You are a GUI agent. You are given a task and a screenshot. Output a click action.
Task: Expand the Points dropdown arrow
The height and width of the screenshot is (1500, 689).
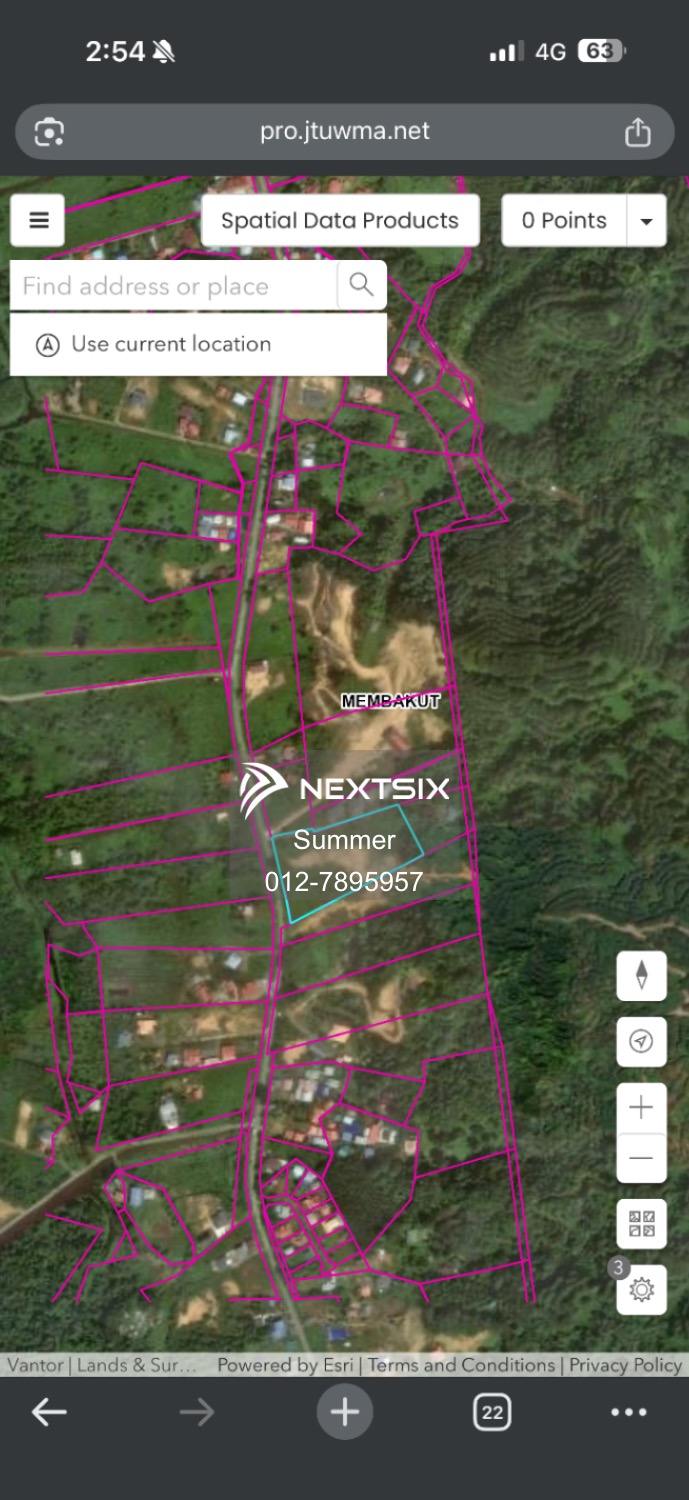(646, 221)
